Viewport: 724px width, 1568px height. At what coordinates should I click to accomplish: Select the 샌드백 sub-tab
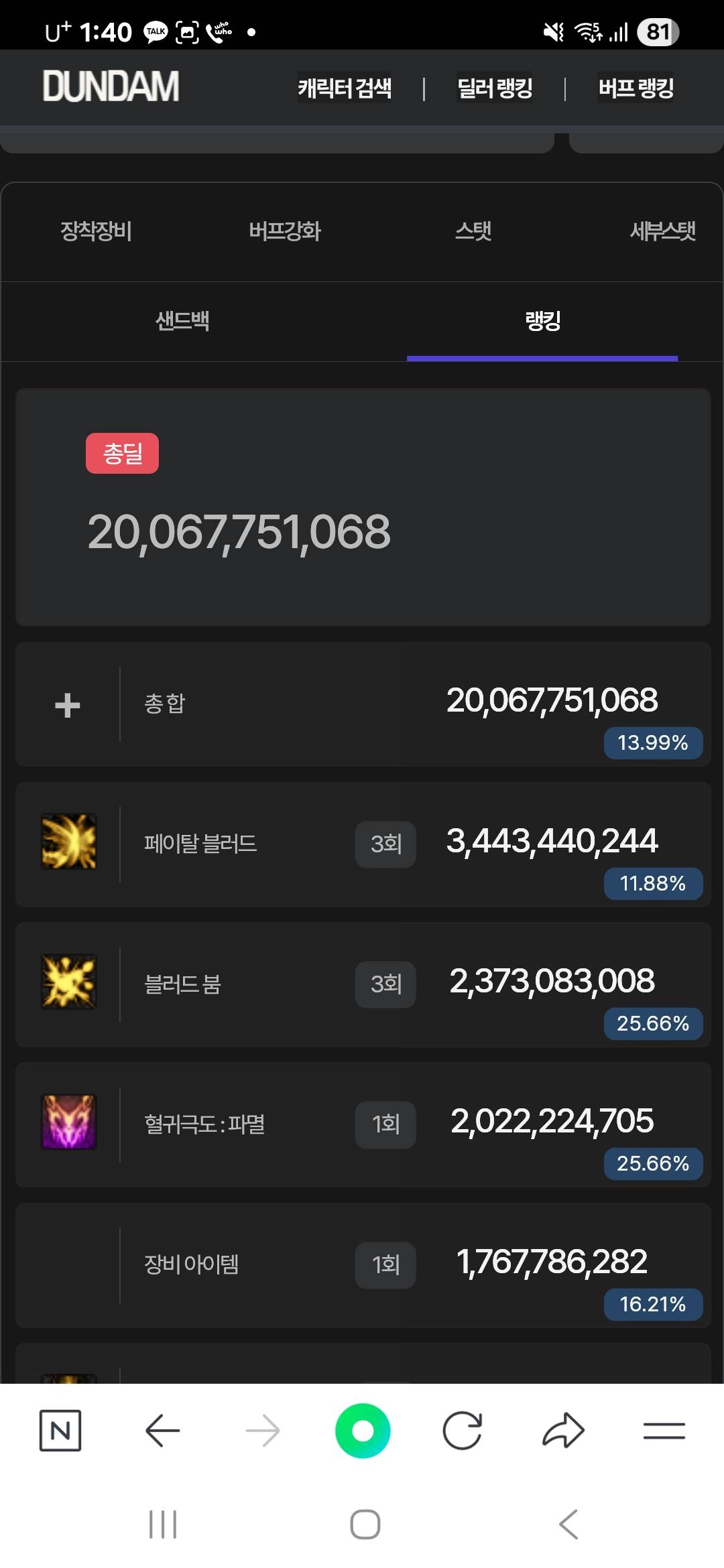pos(182,321)
